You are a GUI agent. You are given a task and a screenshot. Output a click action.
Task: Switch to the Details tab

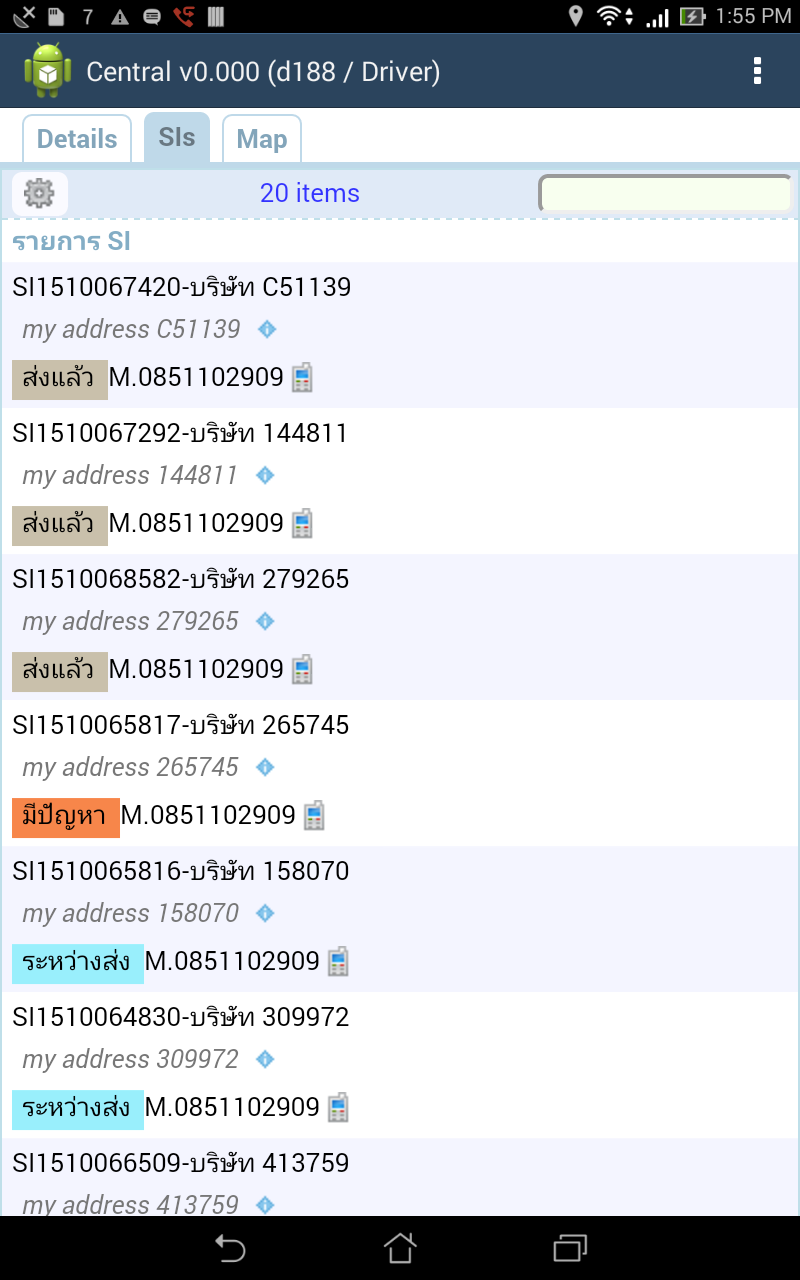[x=77, y=139]
